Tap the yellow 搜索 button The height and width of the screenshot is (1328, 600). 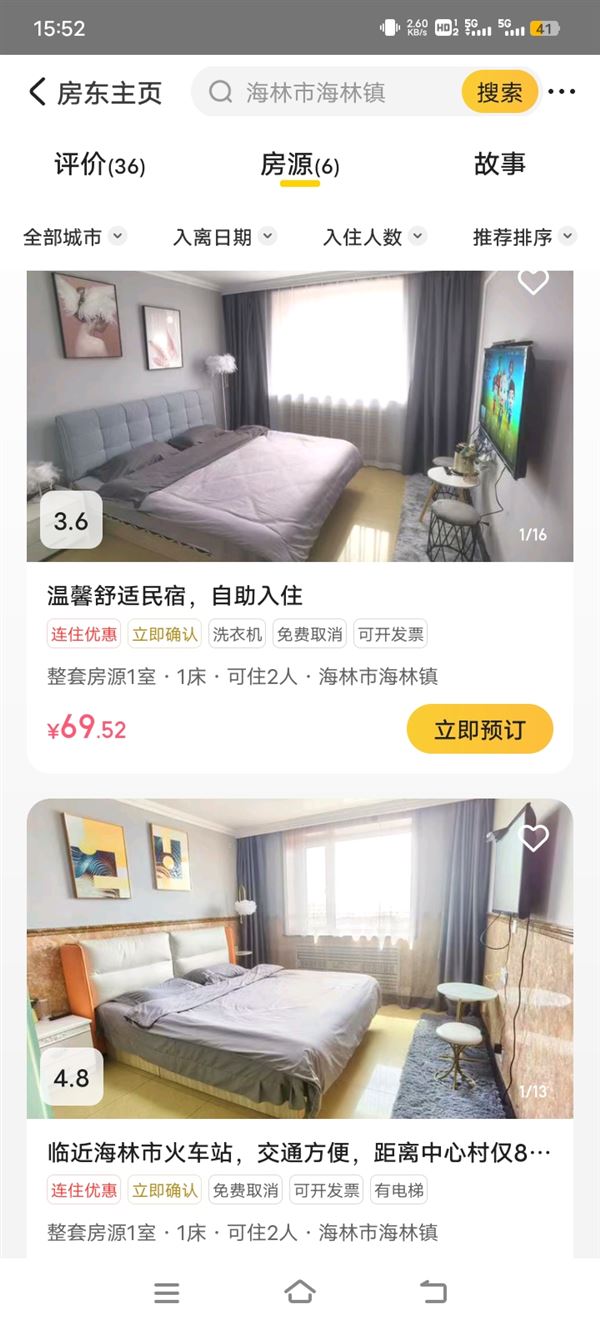(499, 93)
